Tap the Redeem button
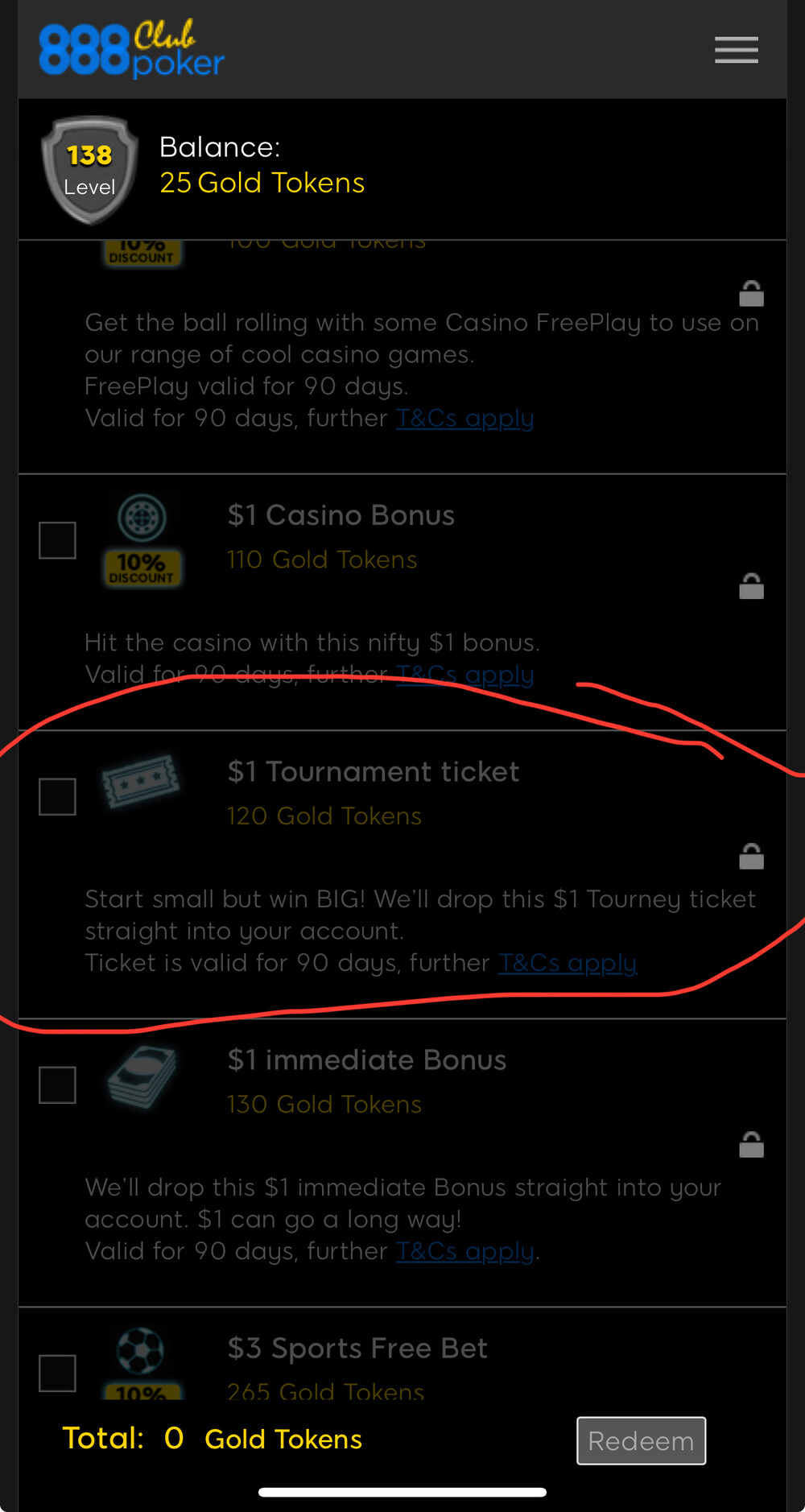The image size is (805, 1512). 641,1440
